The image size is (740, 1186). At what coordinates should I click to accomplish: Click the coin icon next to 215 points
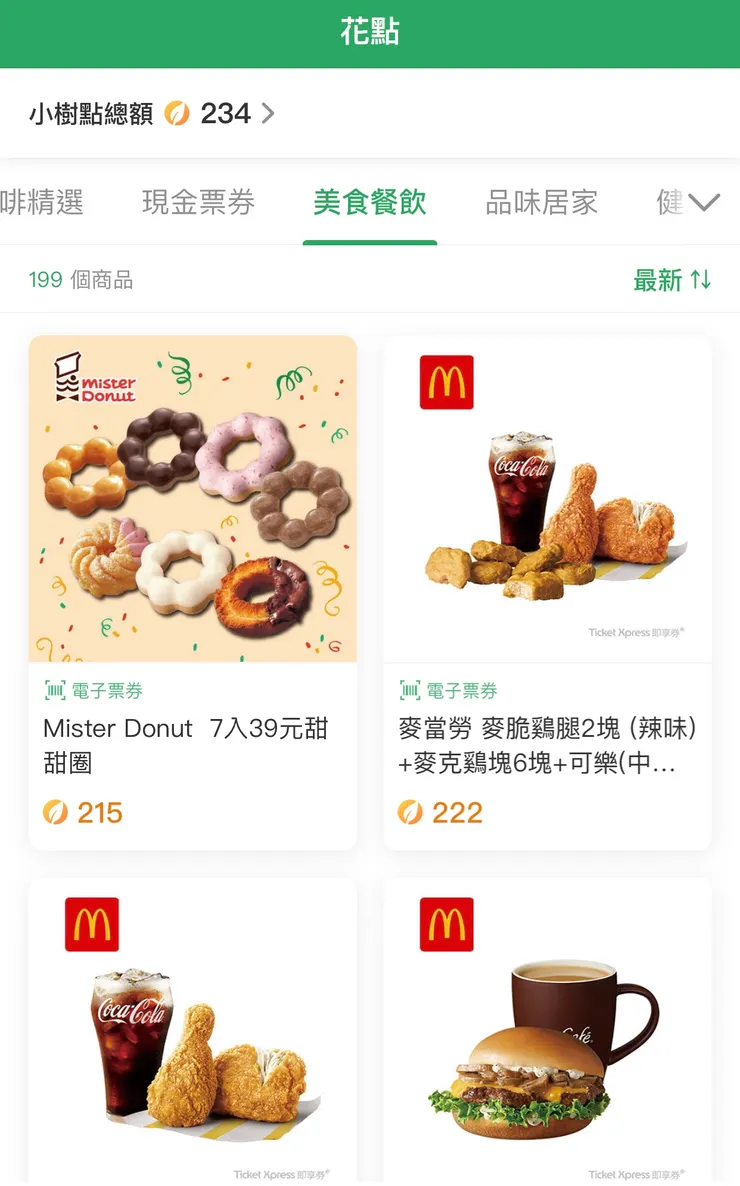[x=55, y=812]
